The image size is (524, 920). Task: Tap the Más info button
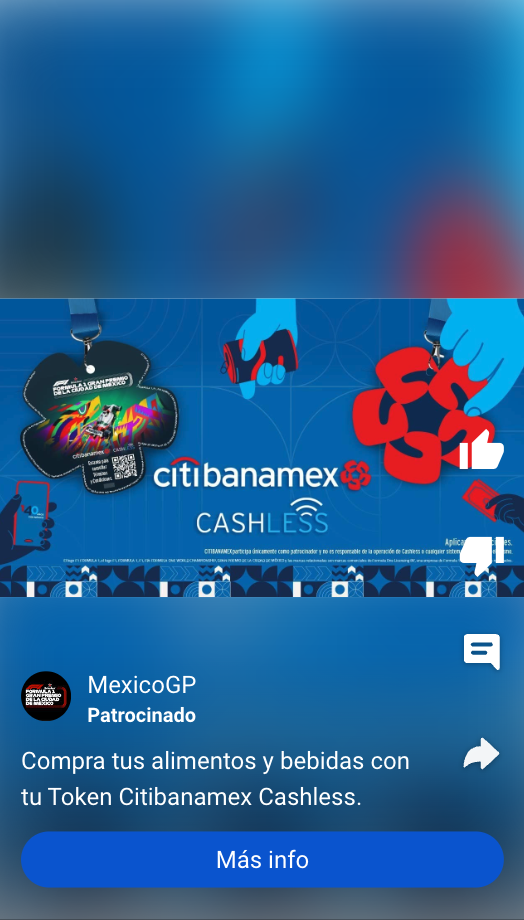tap(262, 860)
